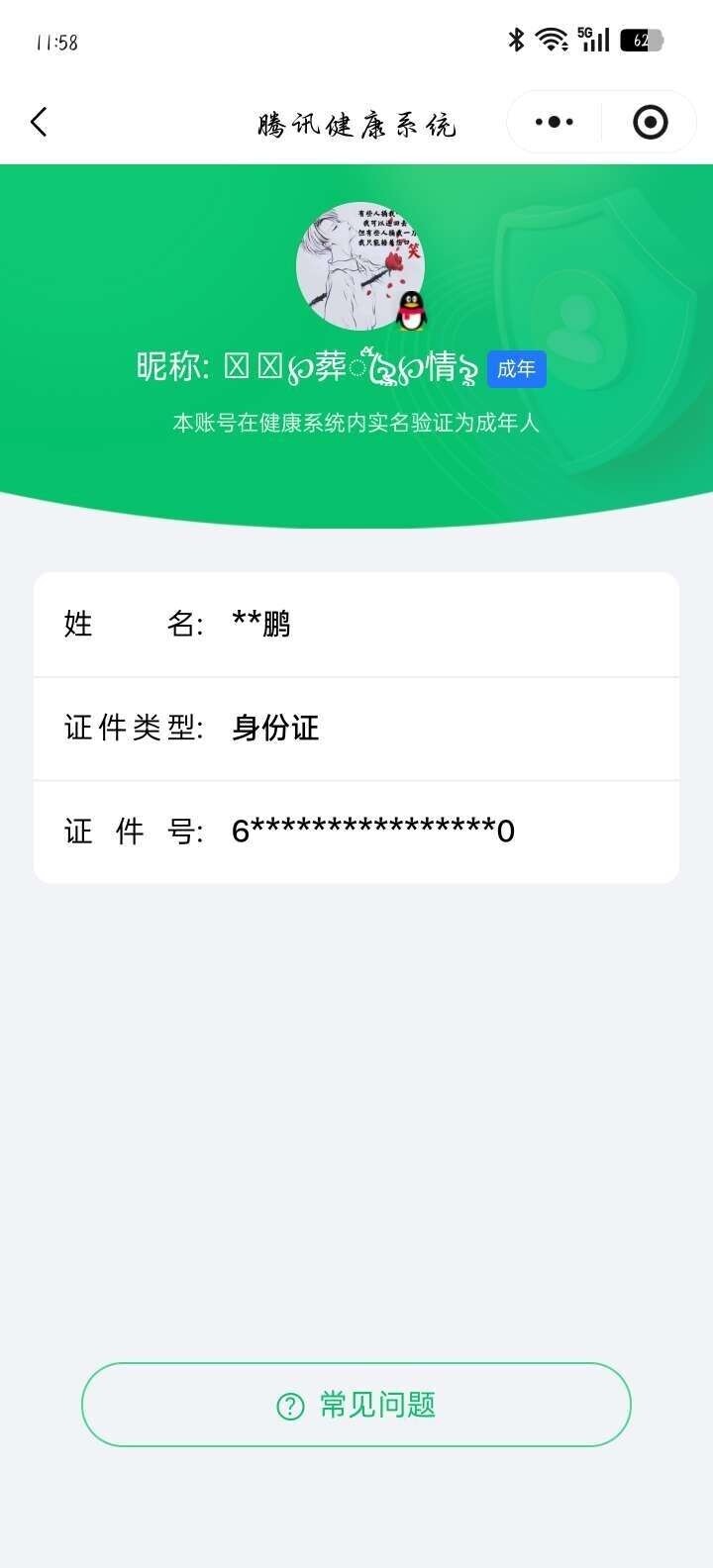Tap the Bluetooth icon in the status bar
The width and height of the screenshot is (713, 1568).
pyautogui.click(x=515, y=40)
